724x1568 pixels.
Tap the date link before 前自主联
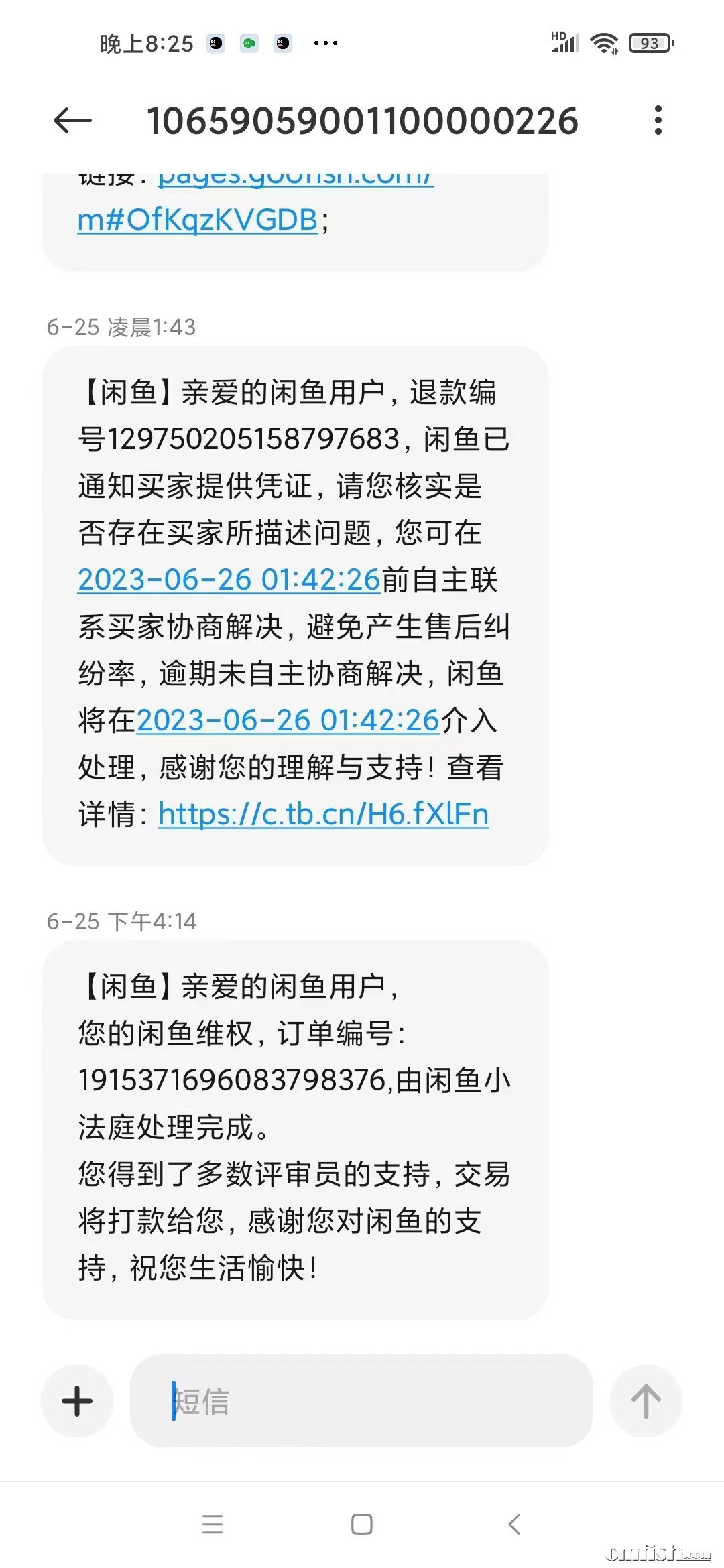(229, 580)
